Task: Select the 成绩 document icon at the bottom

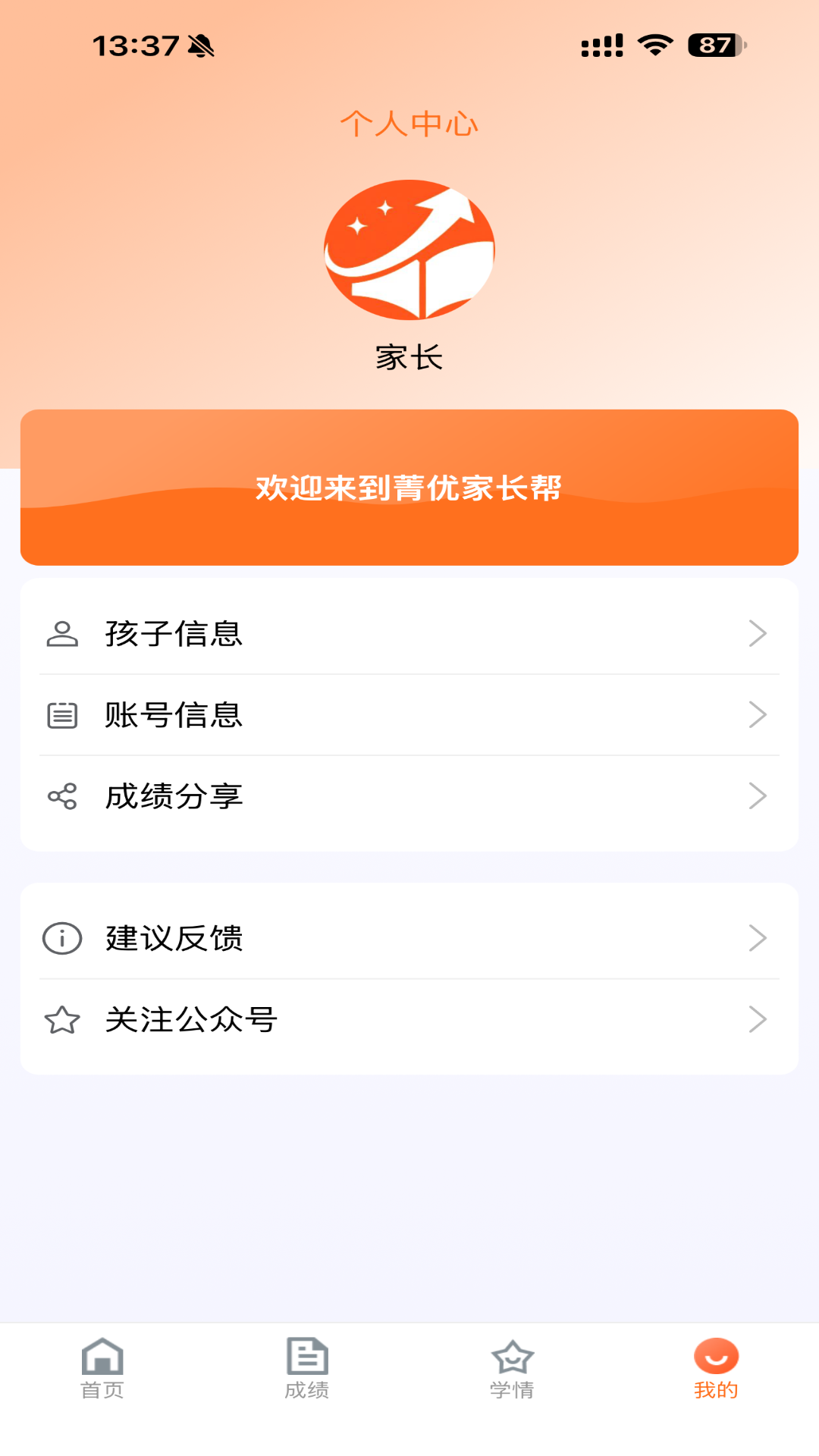Action: coord(306,1361)
